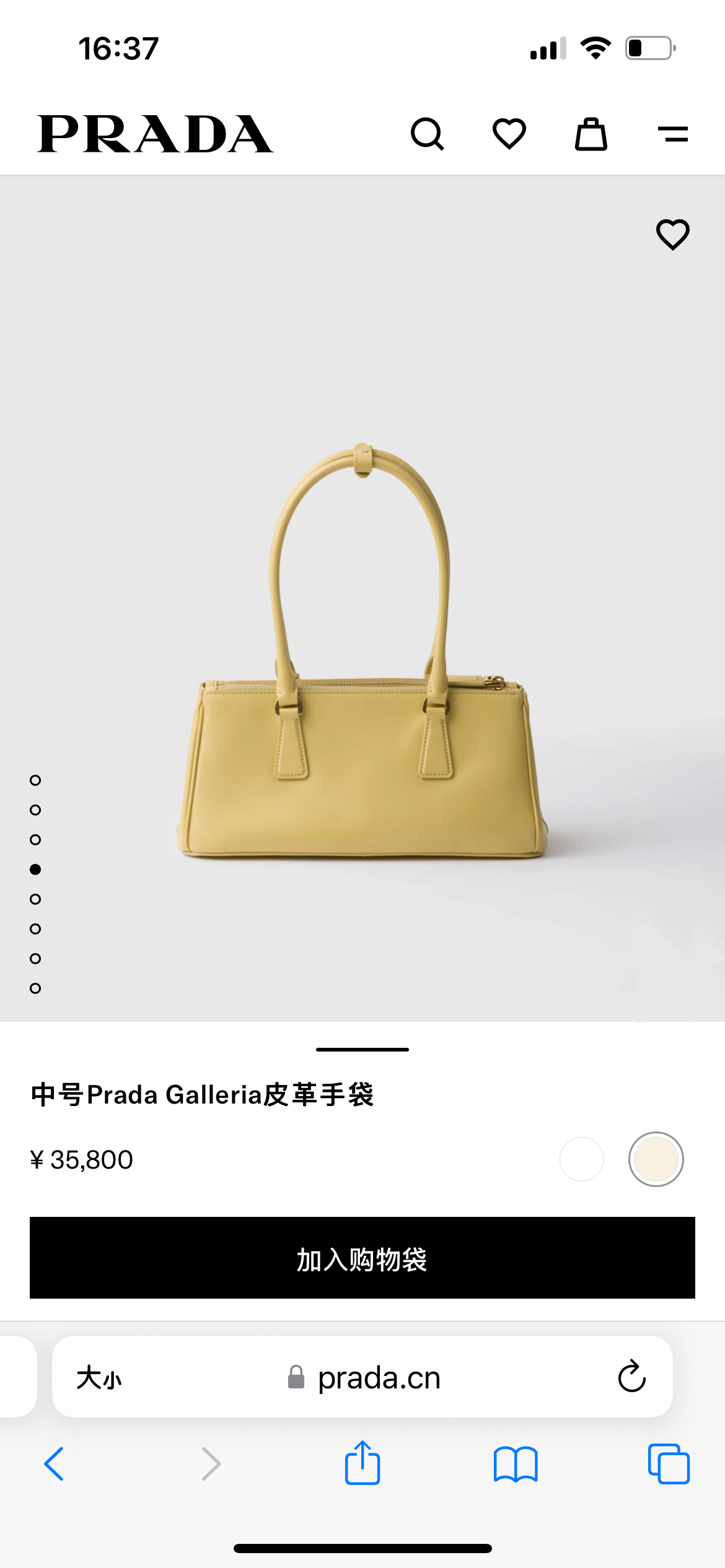Viewport: 725px width, 1568px height.
Task: Go back in Safari
Action: point(55,1464)
